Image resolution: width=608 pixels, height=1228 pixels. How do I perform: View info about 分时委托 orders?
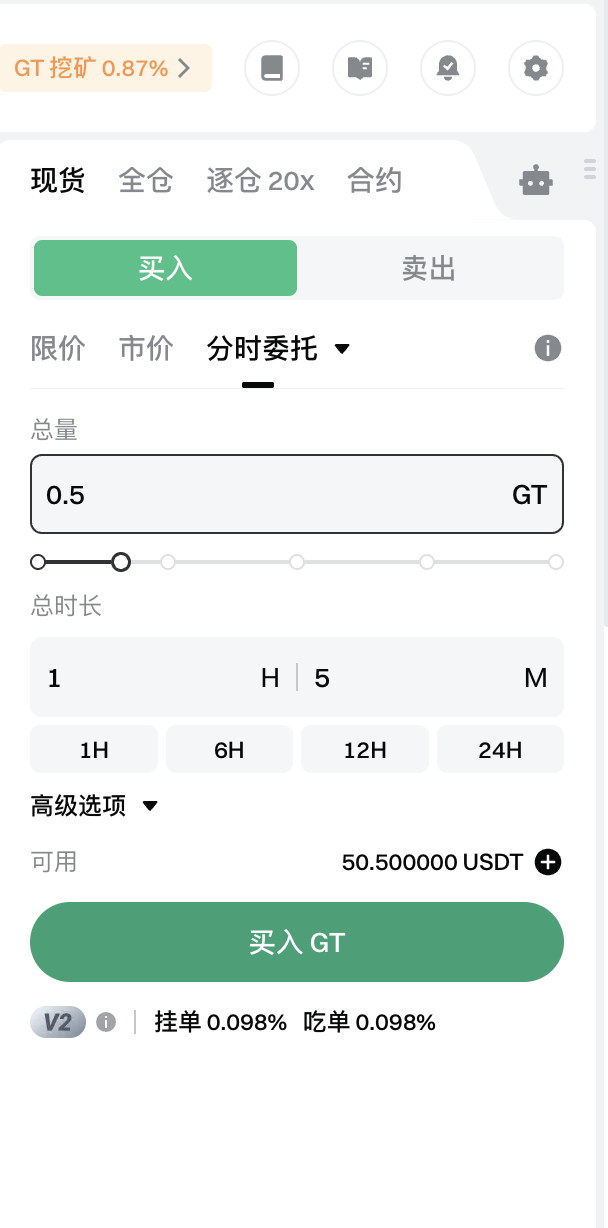(547, 348)
